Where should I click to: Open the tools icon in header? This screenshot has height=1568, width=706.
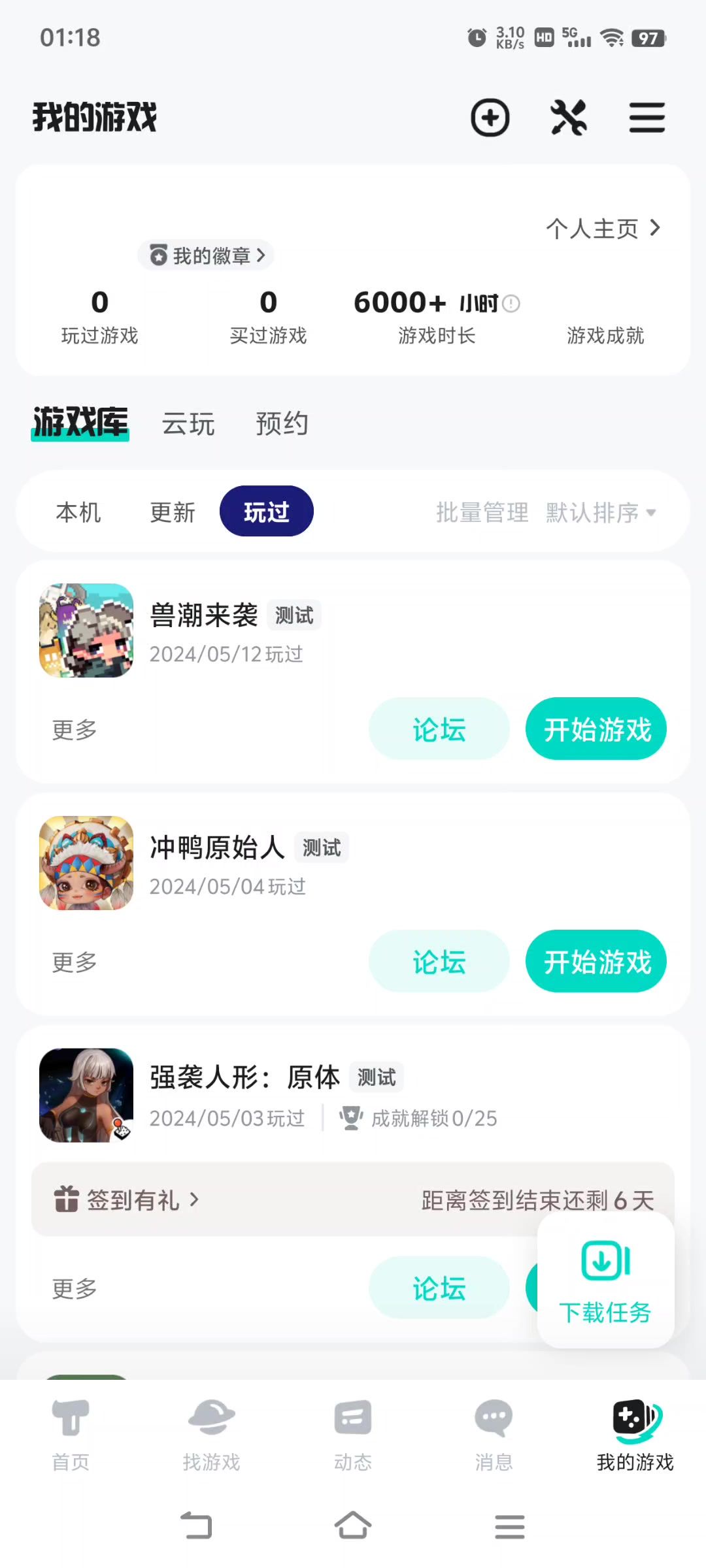(x=569, y=118)
